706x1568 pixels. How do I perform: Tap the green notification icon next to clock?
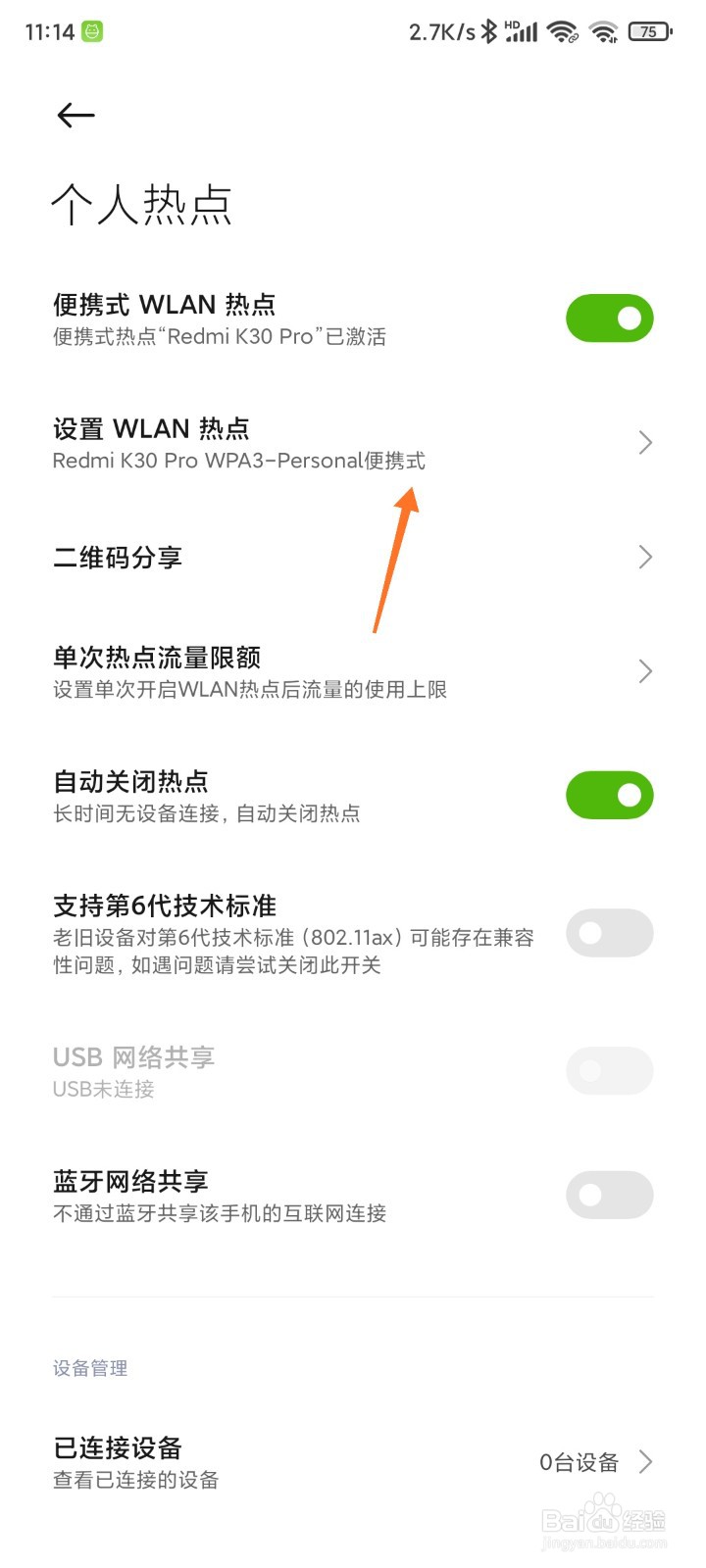93,30
